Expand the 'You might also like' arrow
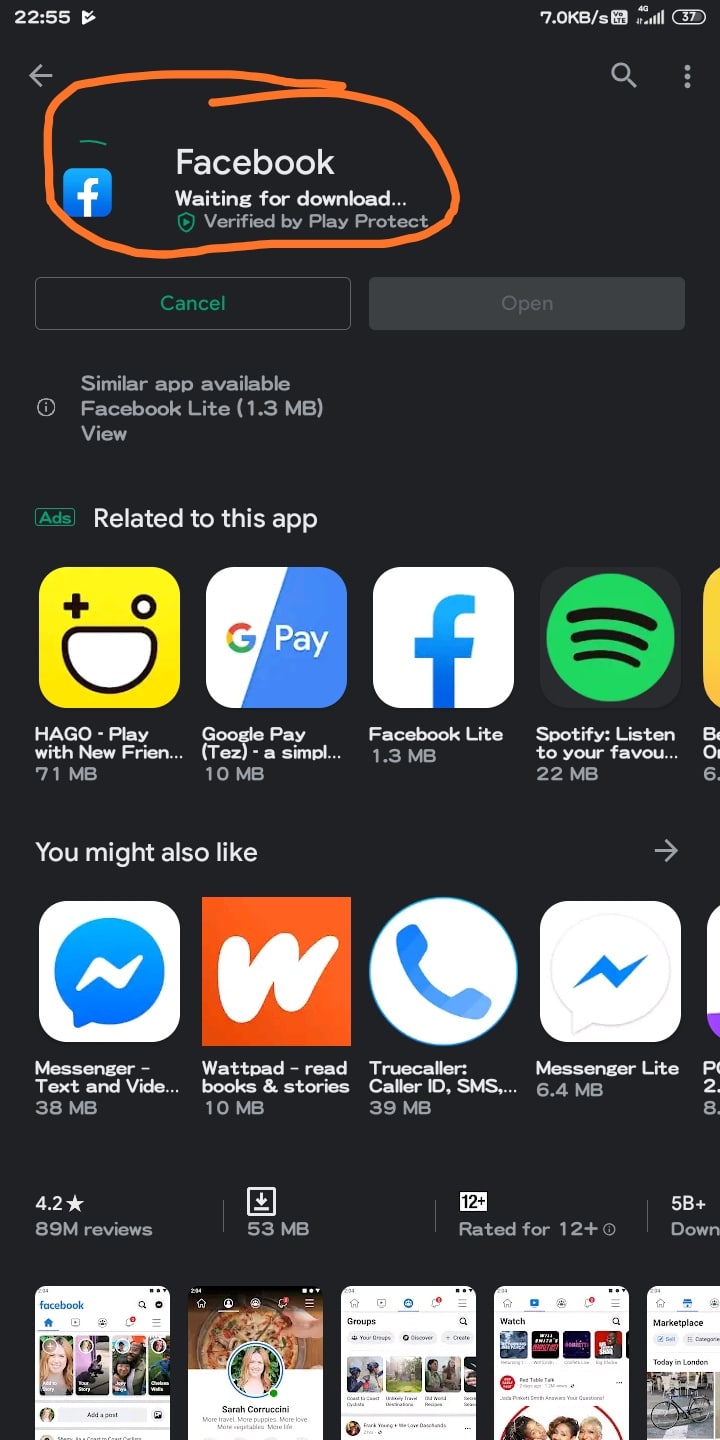This screenshot has width=720, height=1440. [x=666, y=851]
